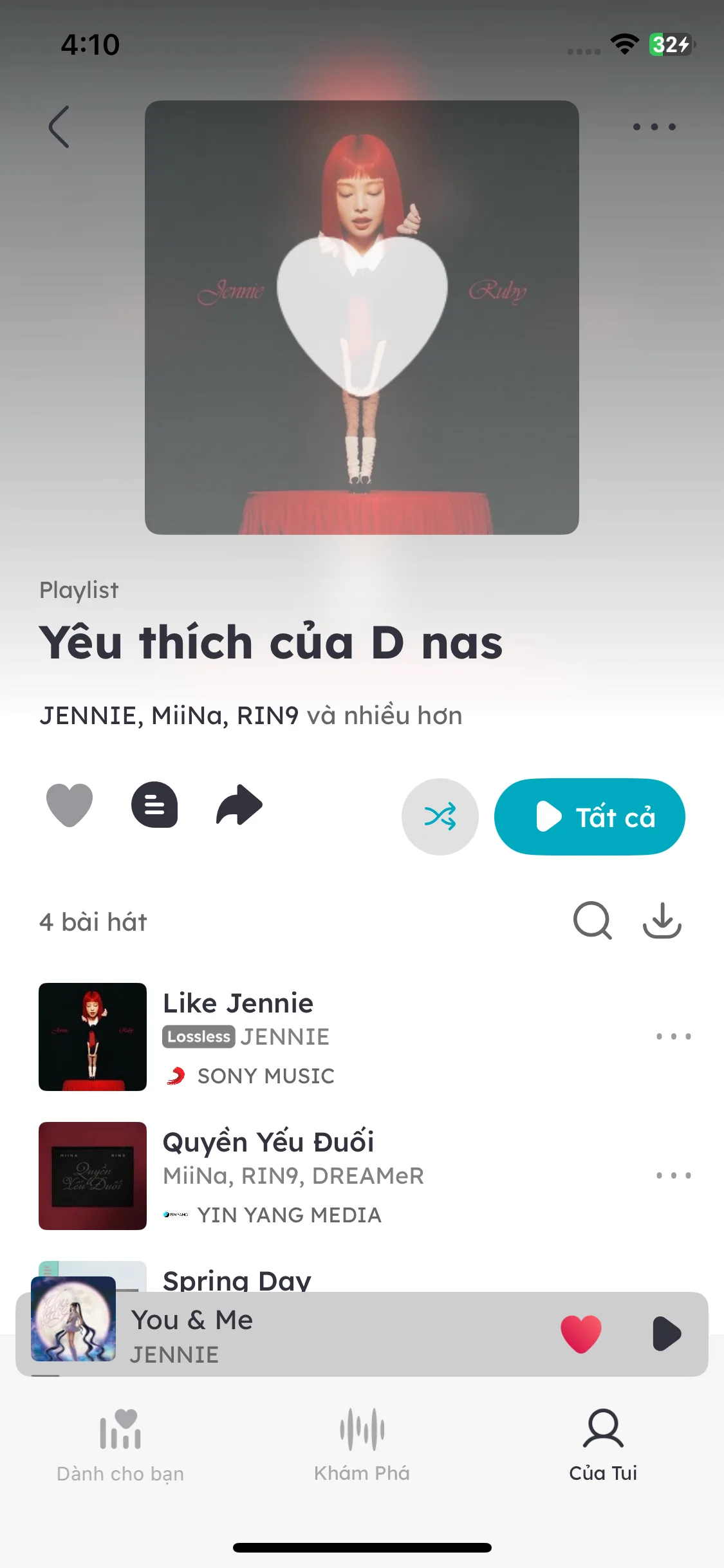The height and width of the screenshot is (1568, 724).
Task: Like this playlist with the grey heart
Action: [70, 805]
